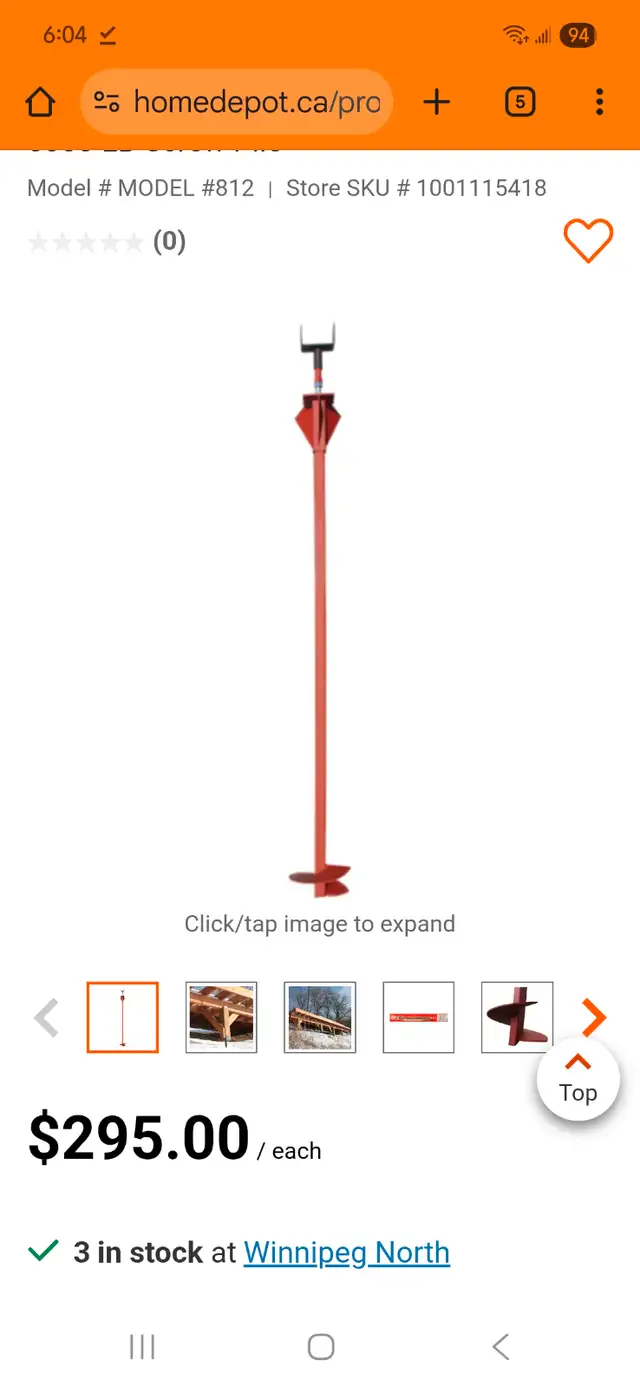Open the Winnipeg North store link
Screen dimensions: 640x1388
[x=347, y=1252]
